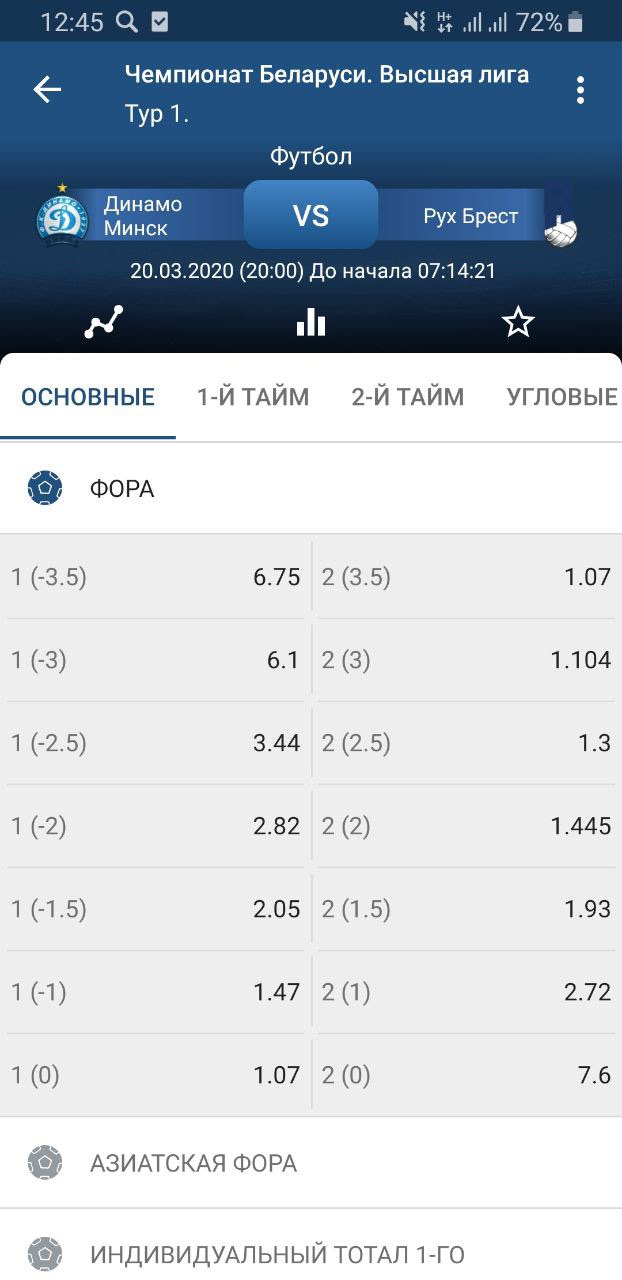This screenshot has width=622, height=1280.
Task: Bet on handicap 1 (-2) at 2.82
Action: click(x=157, y=826)
